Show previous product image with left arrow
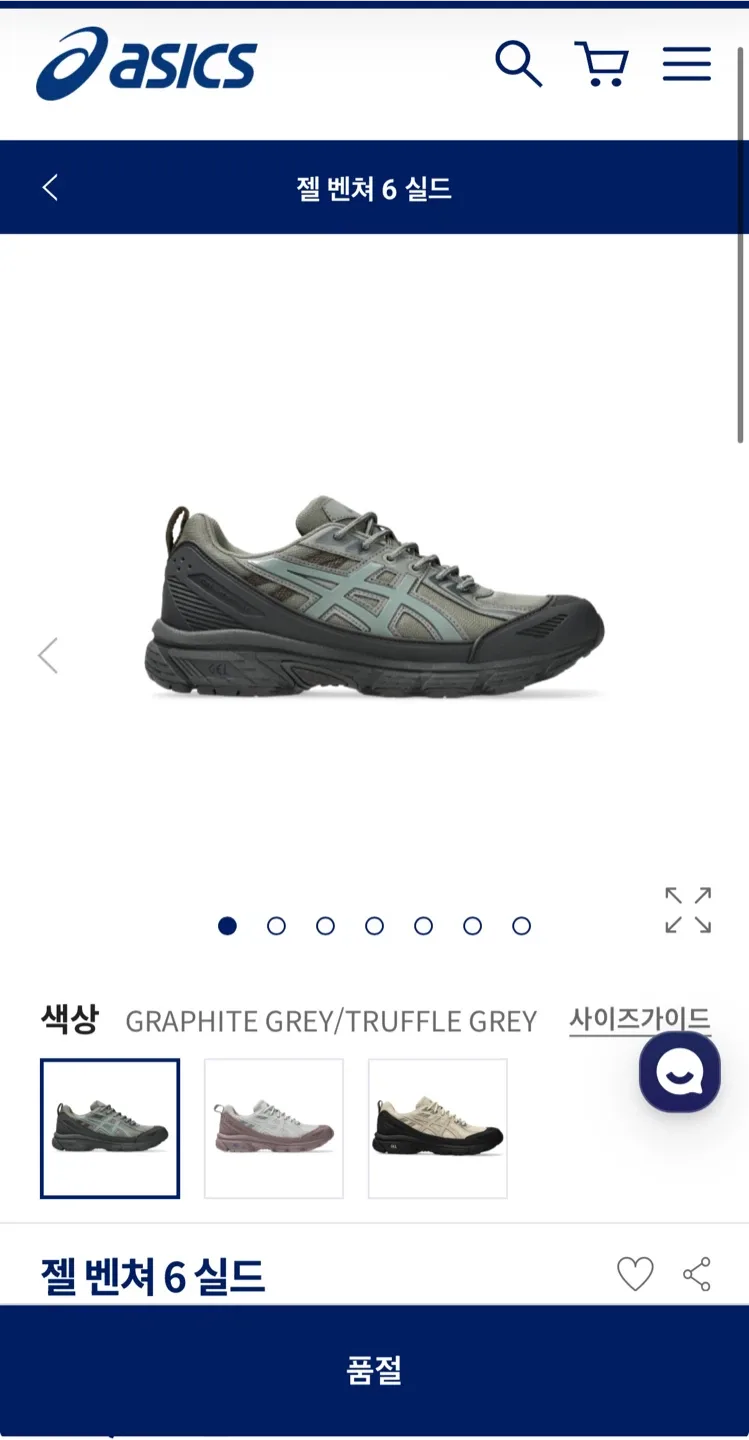The width and height of the screenshot is (749, 1440). [x=48, y=656]
